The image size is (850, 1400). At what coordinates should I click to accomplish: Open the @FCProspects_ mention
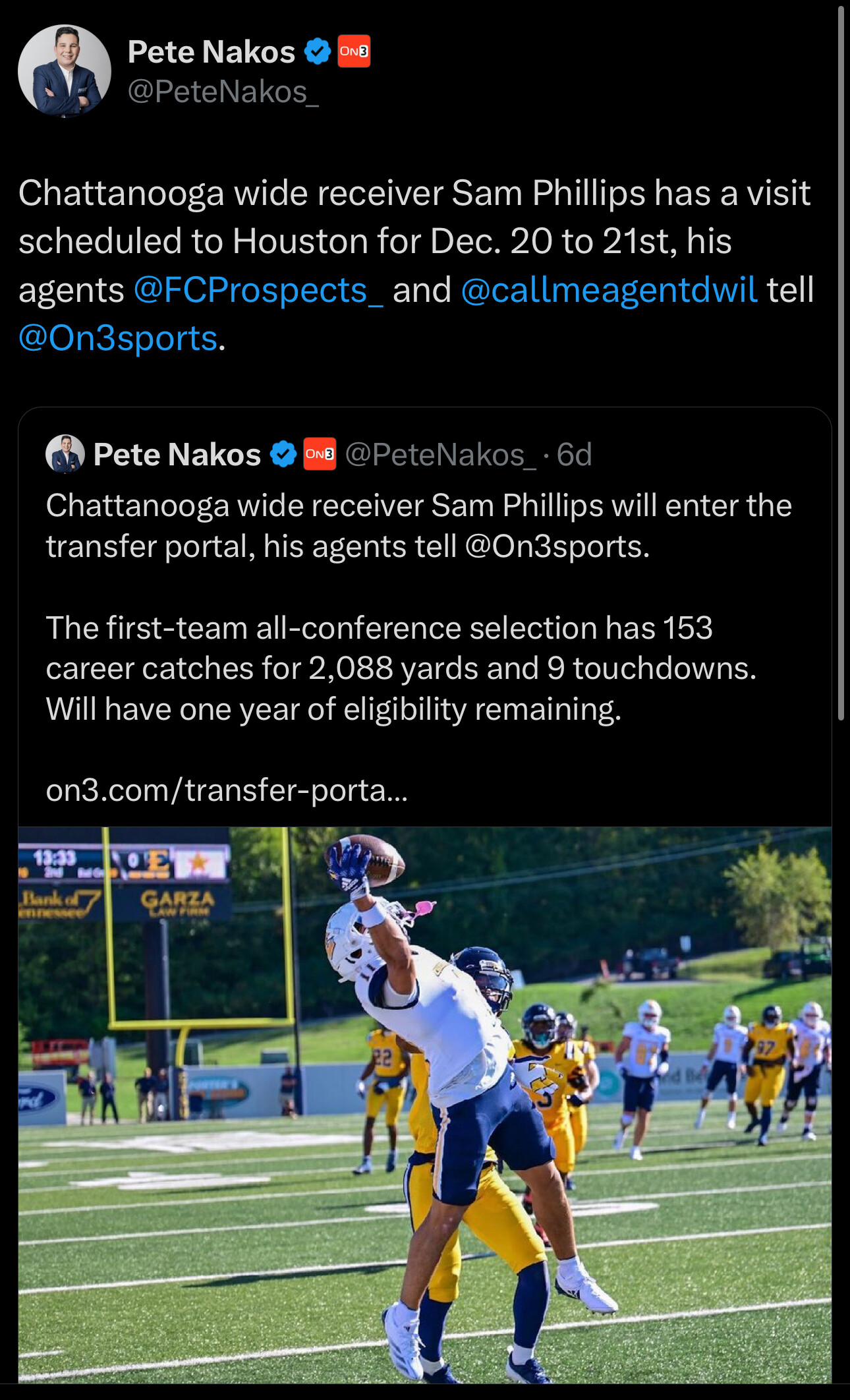coord(258,290)
